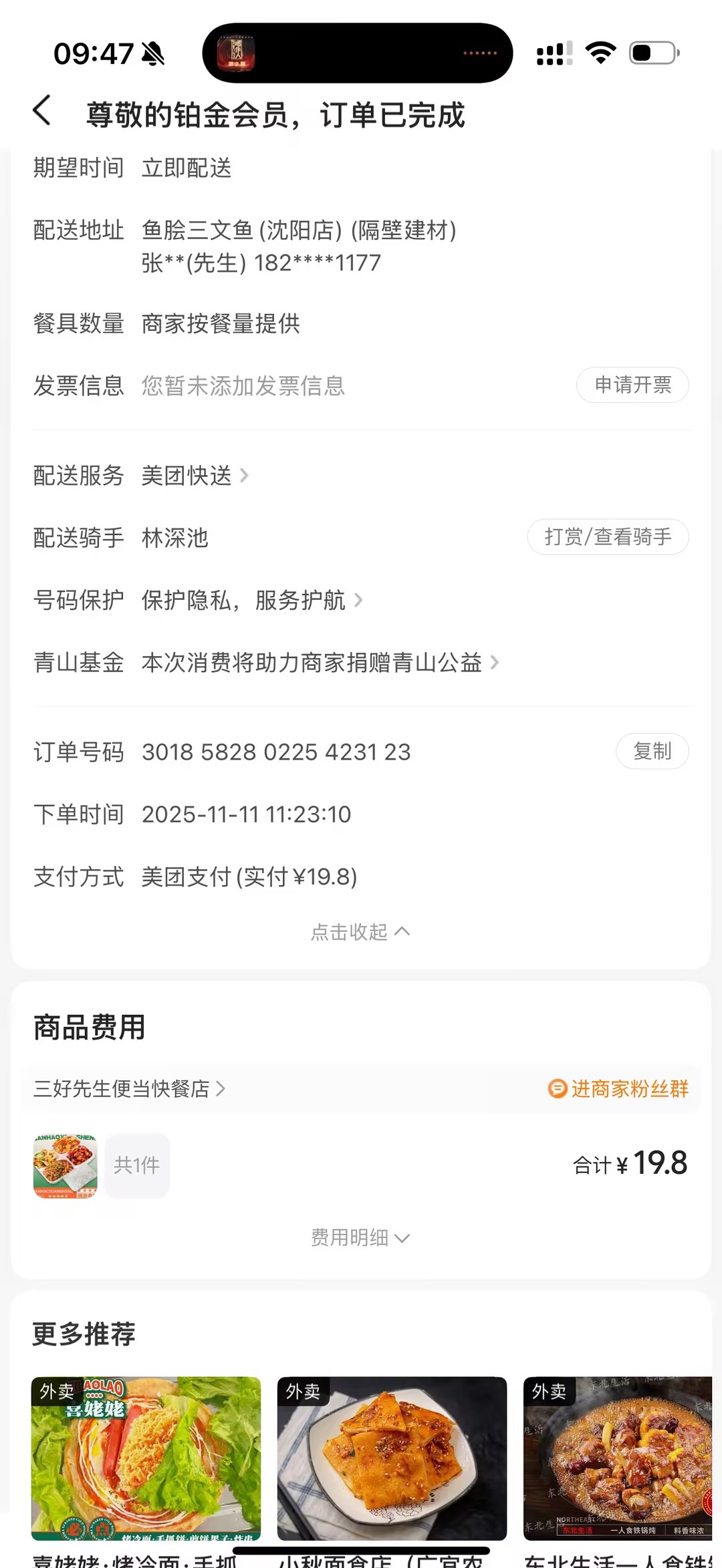Screen dimensions: 722x1568
Task: View the 青山基金 charity donation details
Action: click(x=320, y=663)
